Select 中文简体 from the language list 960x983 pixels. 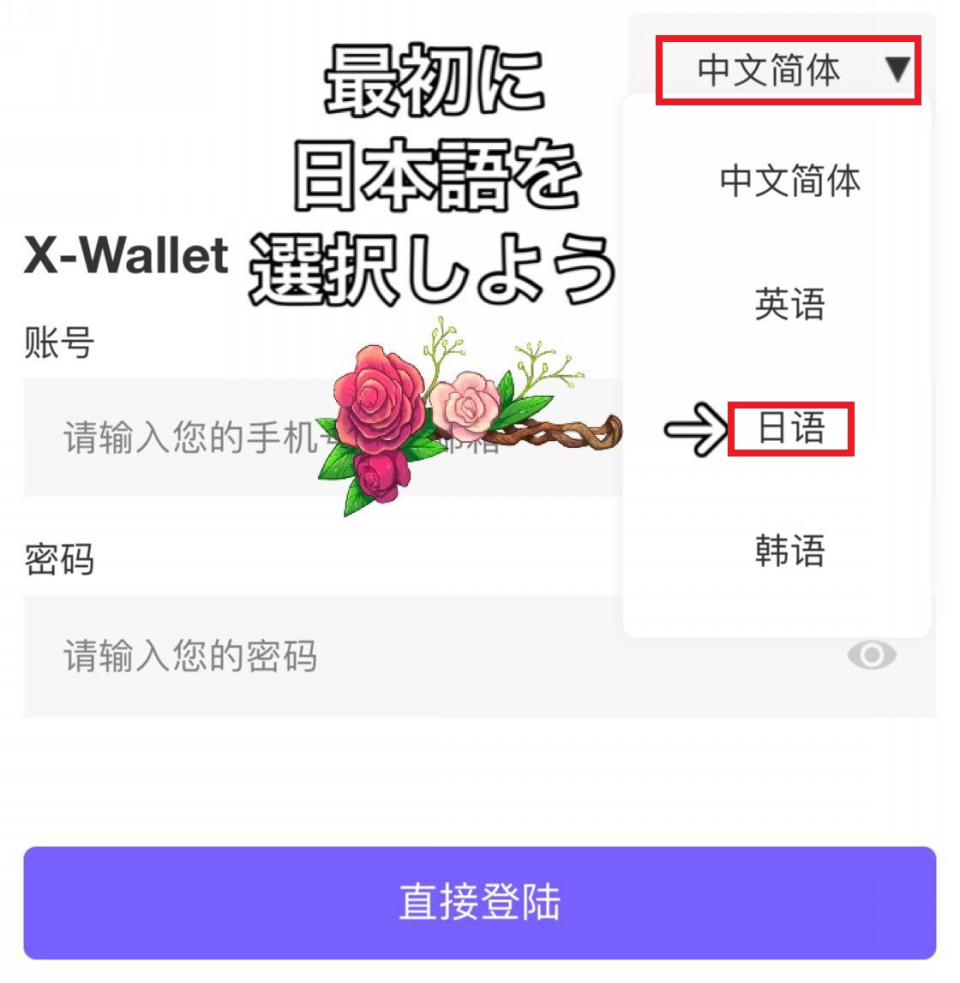pos(790,181)
